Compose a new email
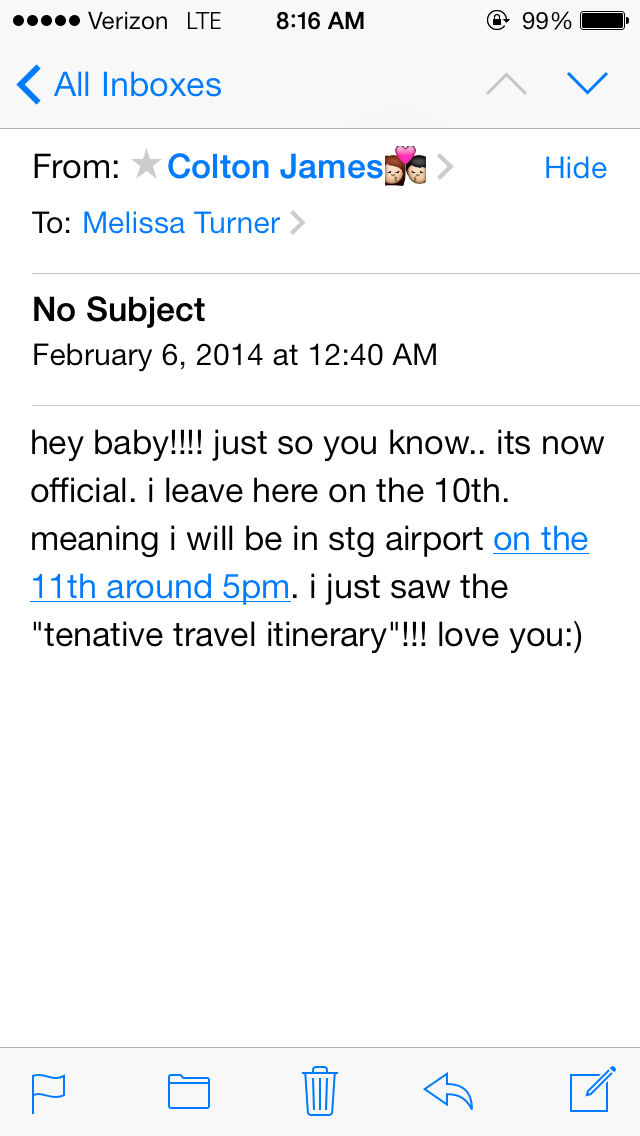The image size is (640, 1136). click(589, 1090)
